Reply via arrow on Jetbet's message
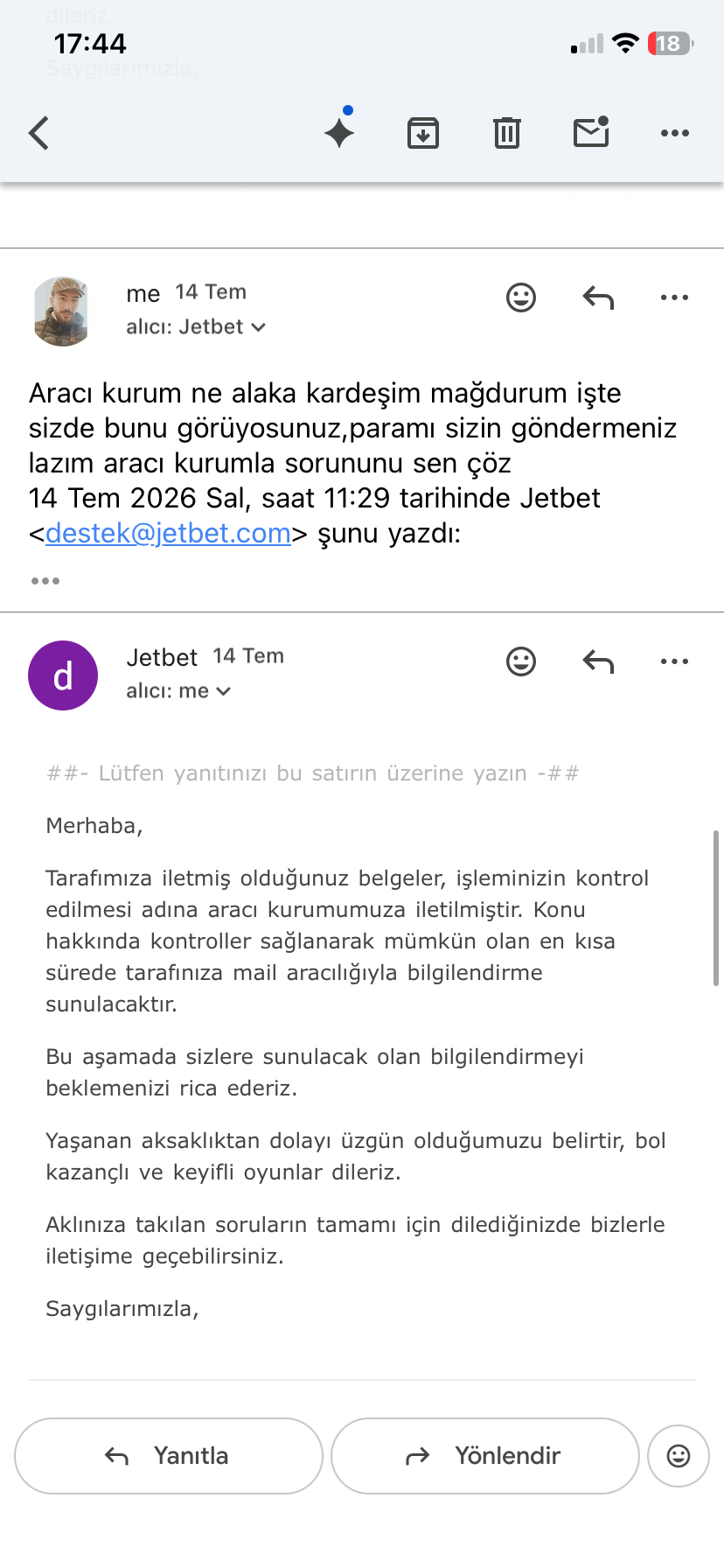Screen dimensions: 724x1568 point(598,661)
